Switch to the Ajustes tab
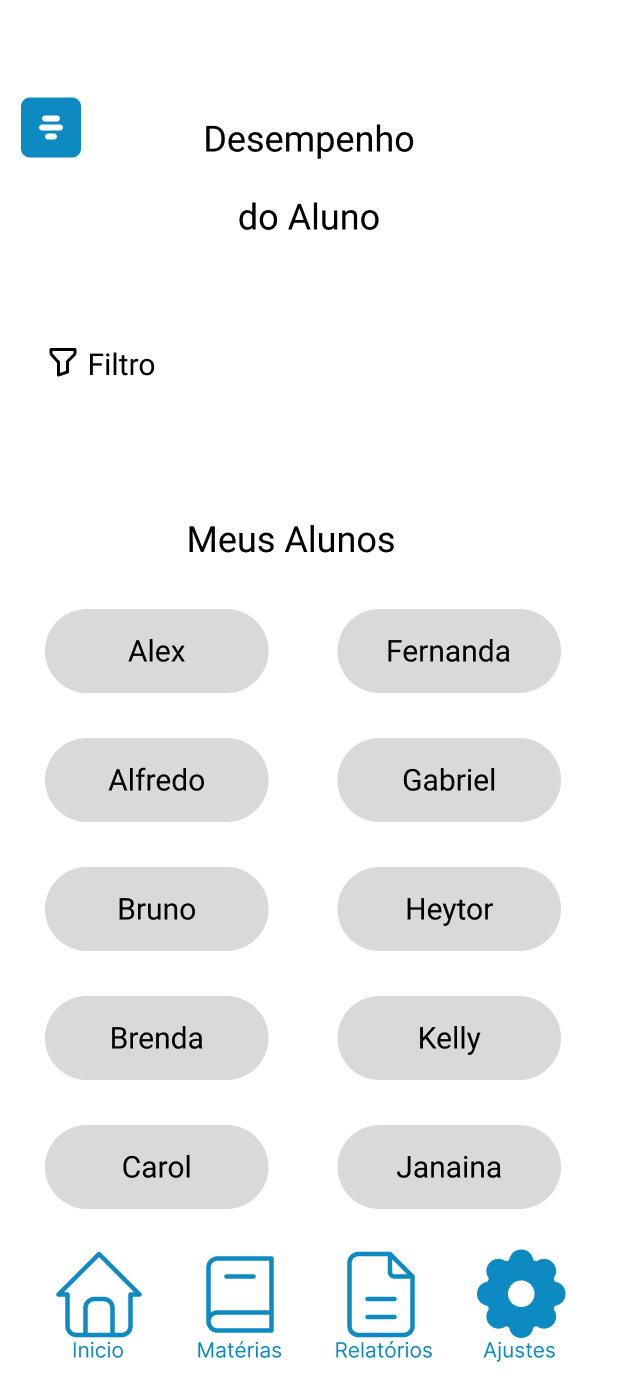 click(520, 1306)
